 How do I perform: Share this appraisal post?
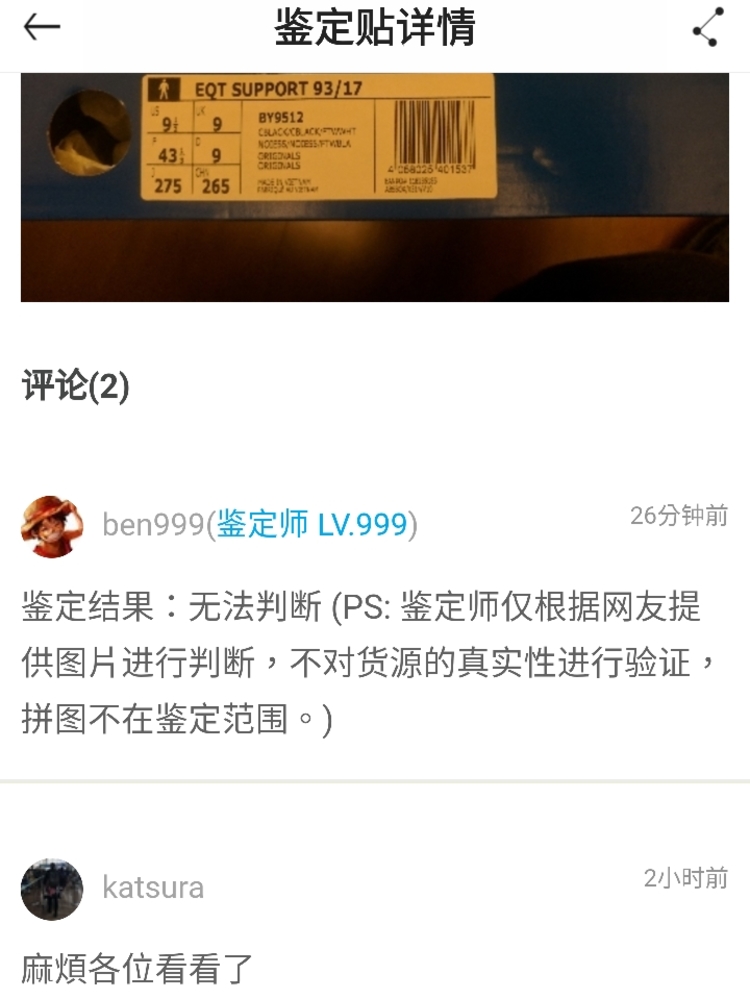708,28
